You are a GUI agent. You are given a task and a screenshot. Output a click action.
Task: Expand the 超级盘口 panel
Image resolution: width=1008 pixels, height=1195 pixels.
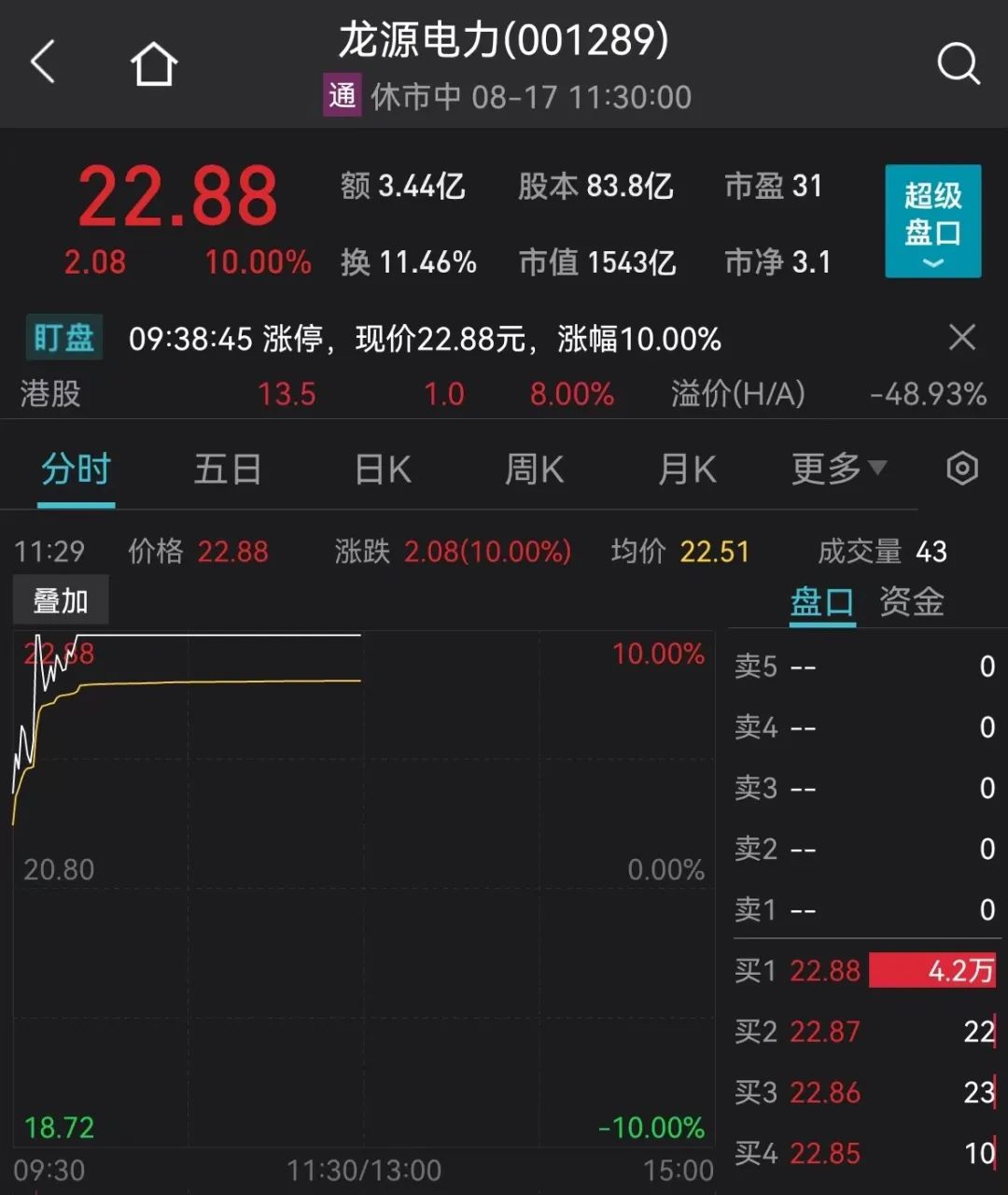932,221
